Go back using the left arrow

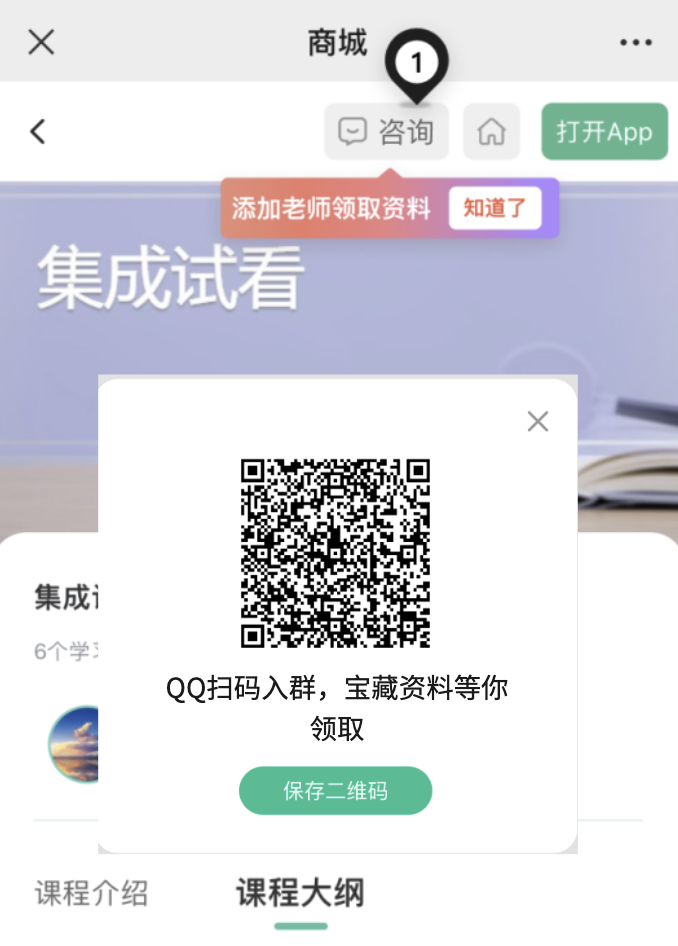[38, 131]
